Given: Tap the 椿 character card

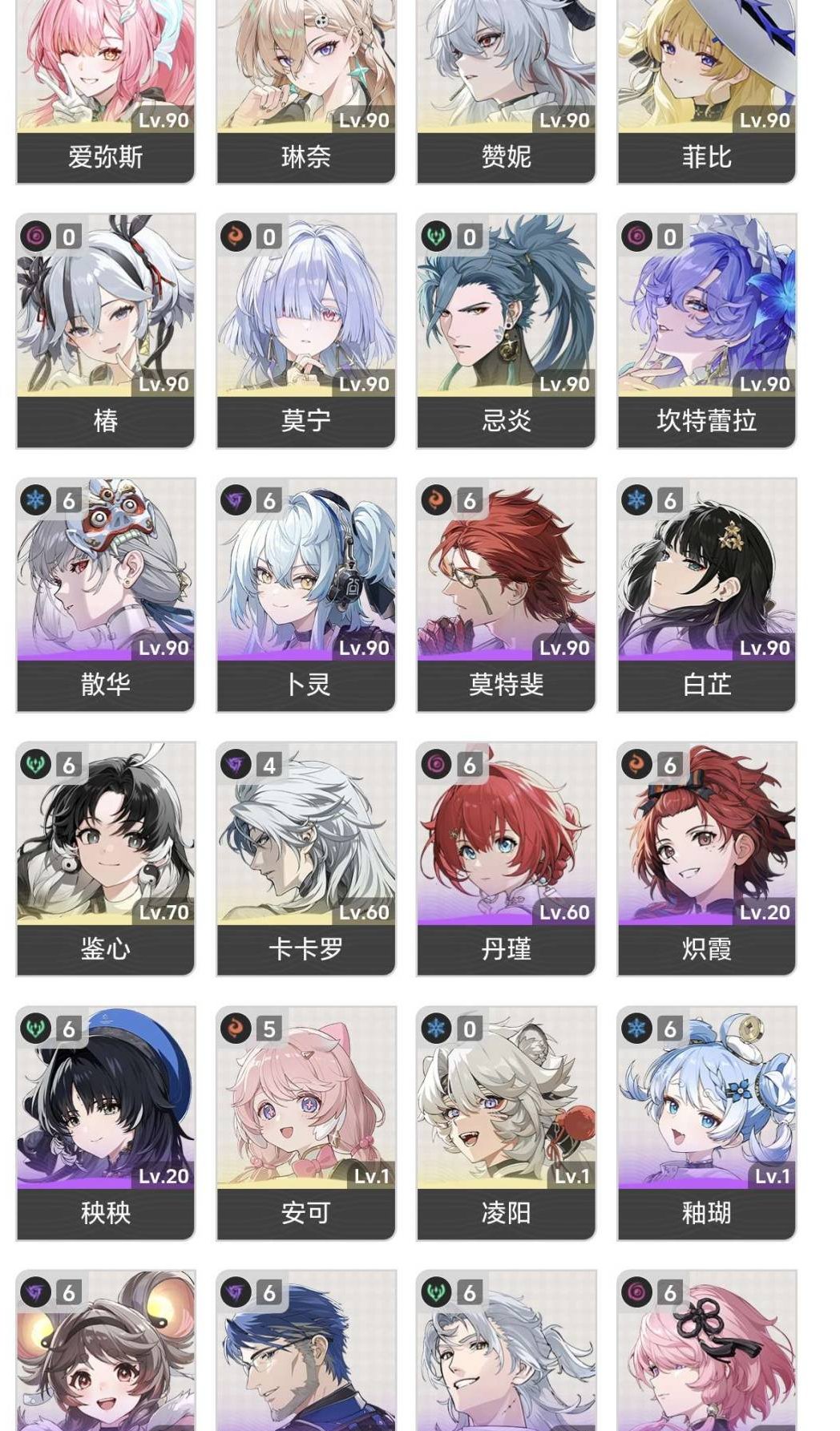Looking at the screenshot, I should pyautogui.click(x=106, y=330).
